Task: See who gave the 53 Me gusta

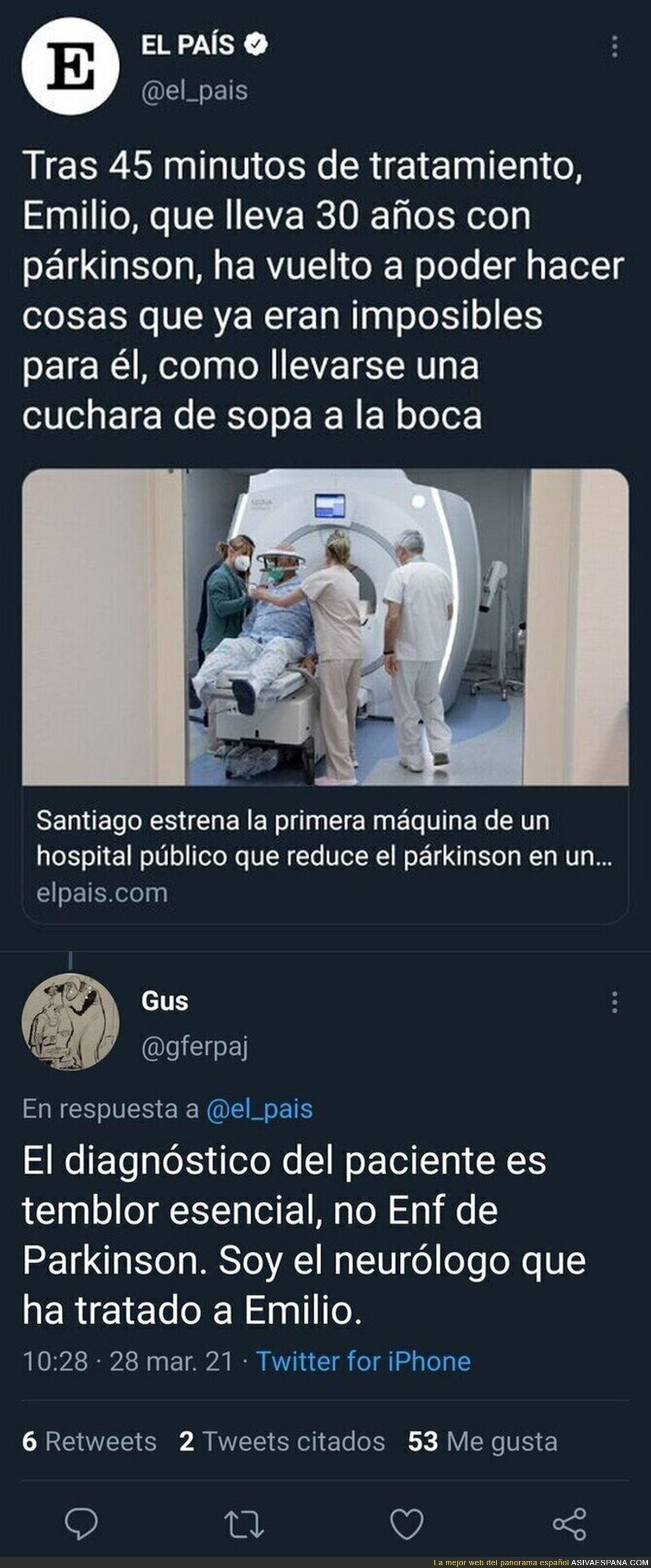Action: point(482,1442)
